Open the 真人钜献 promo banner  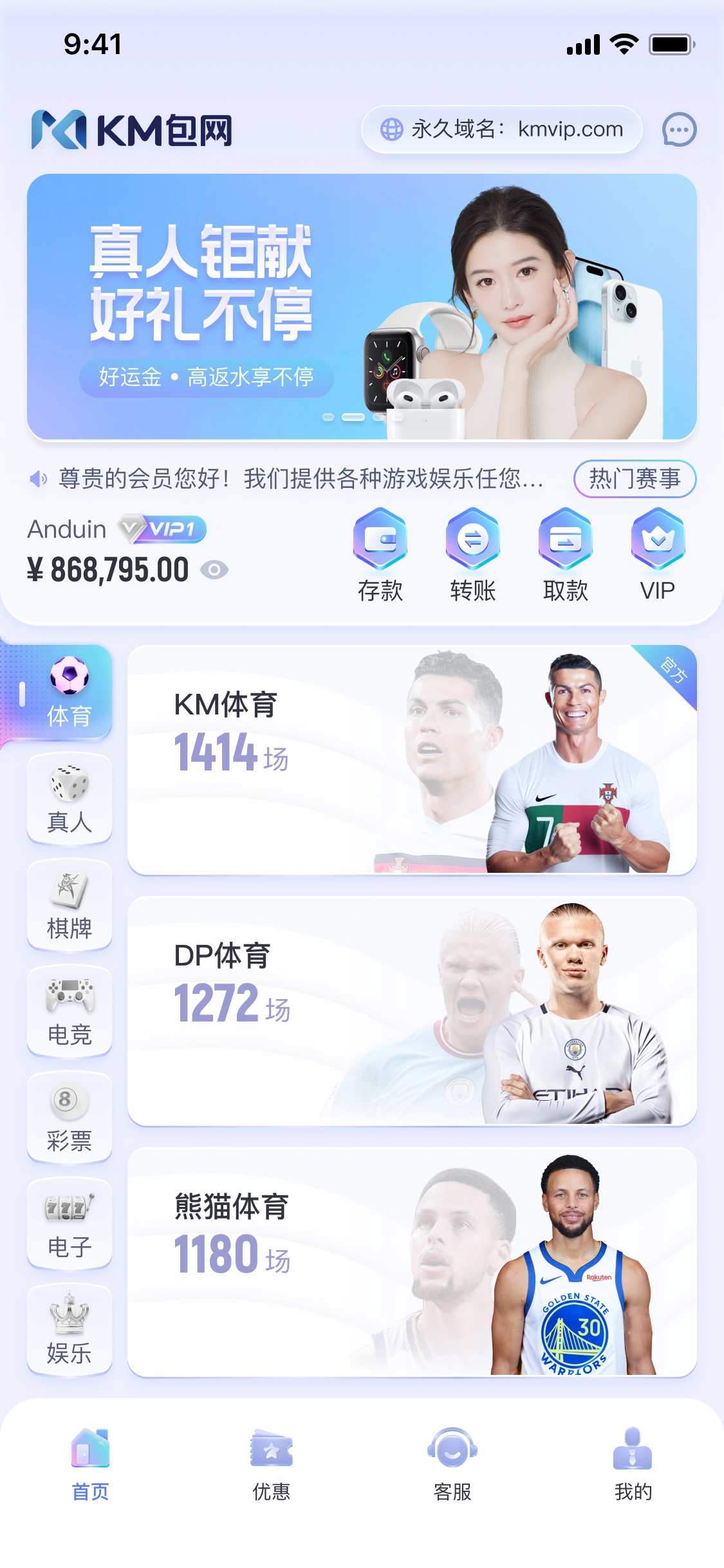(x=361, y=307)
